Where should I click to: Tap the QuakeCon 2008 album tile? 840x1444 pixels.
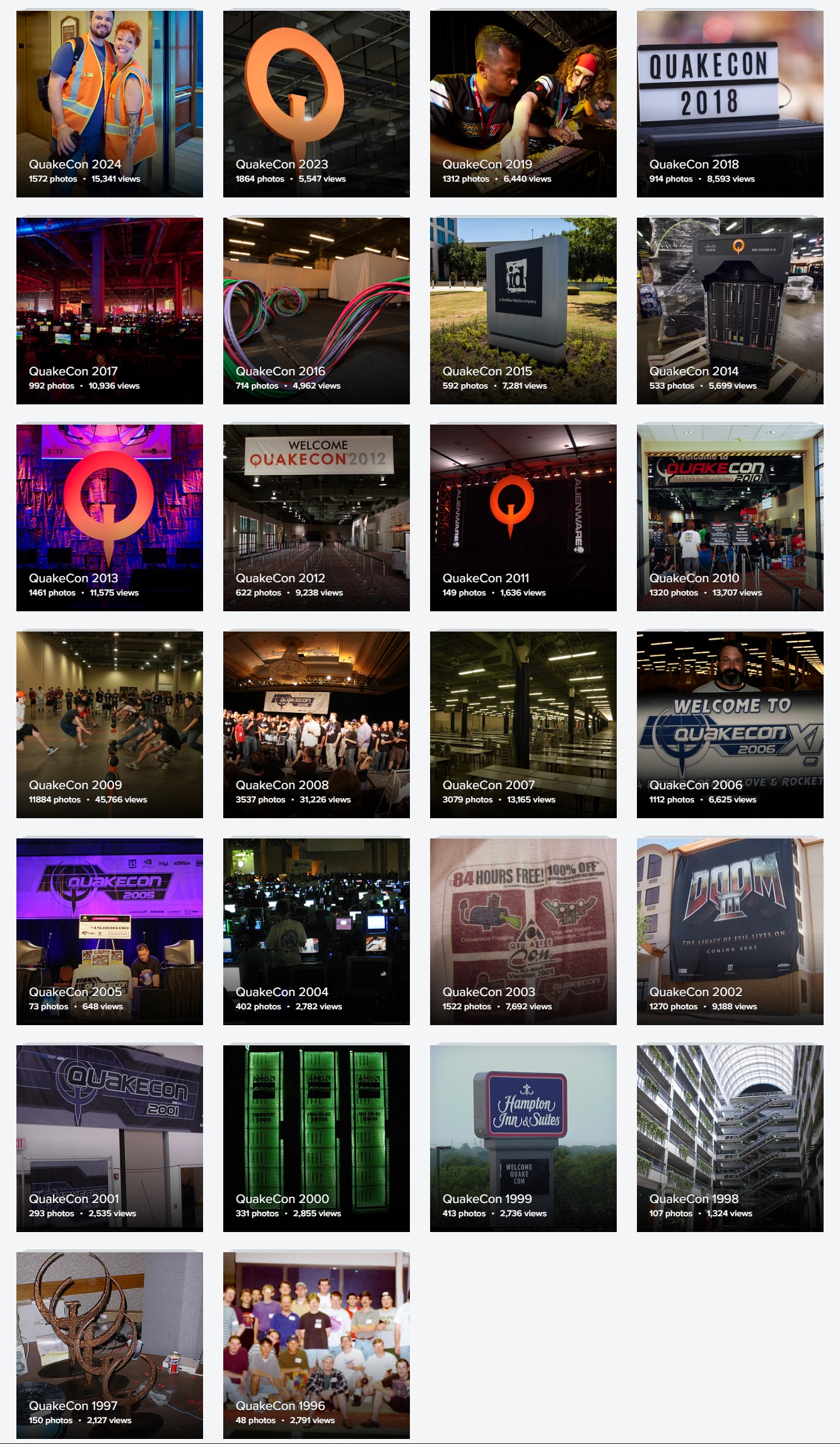(317, 725)
